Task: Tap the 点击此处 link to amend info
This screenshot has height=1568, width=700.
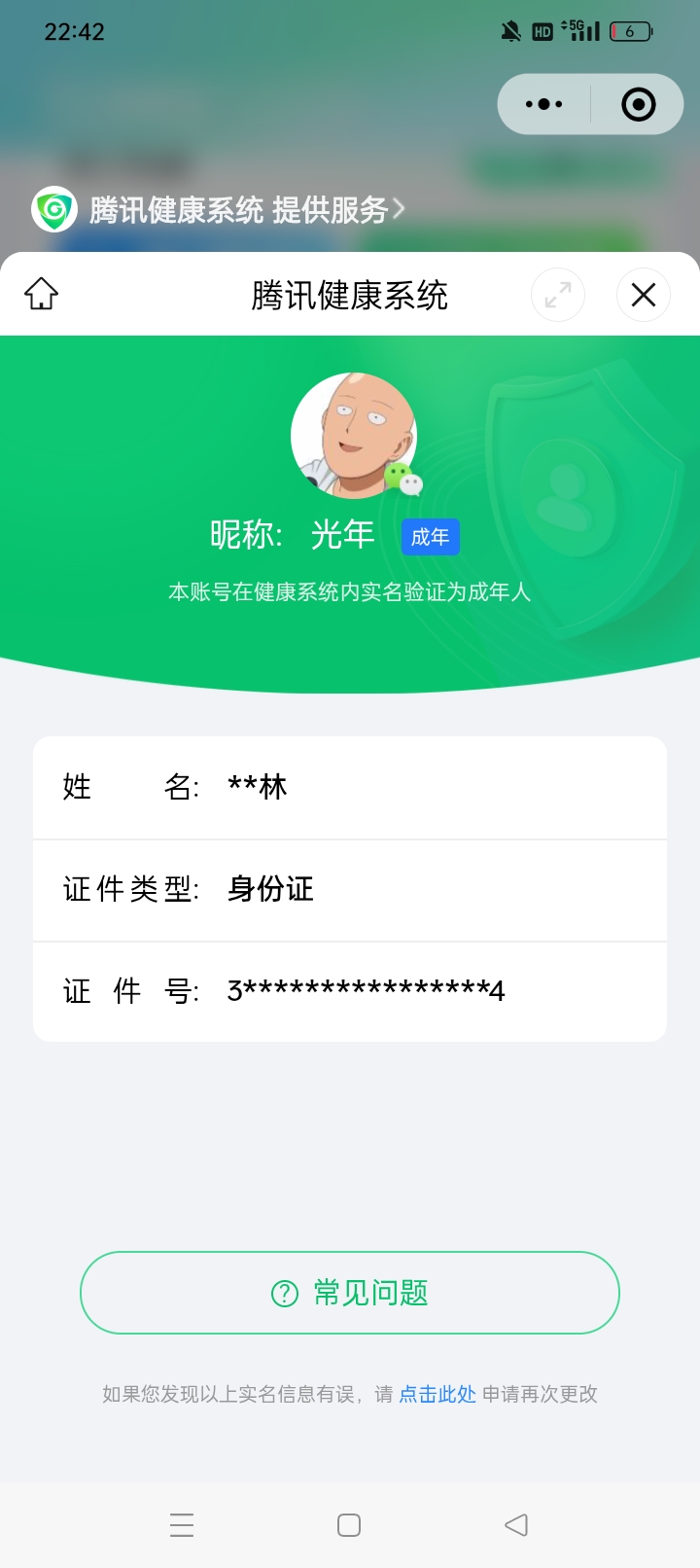Action: [437, 1394]
